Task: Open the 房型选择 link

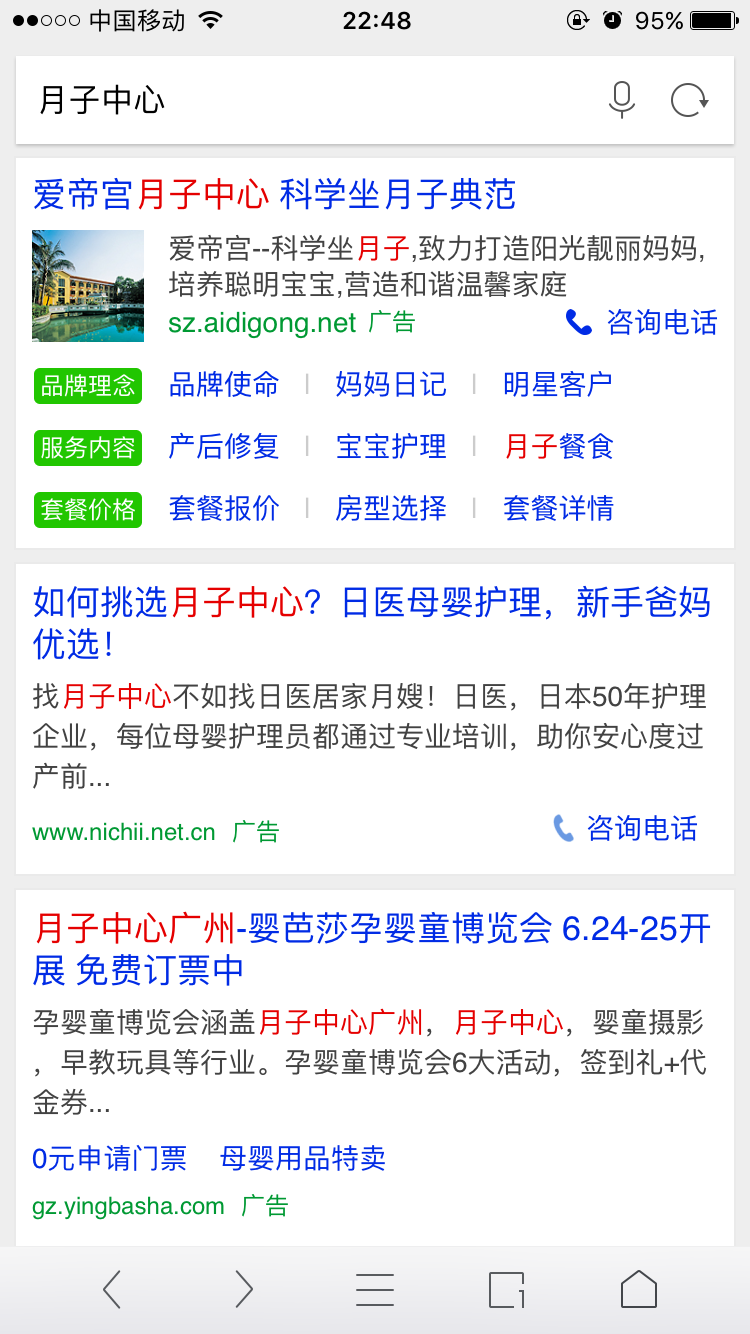Action: point(391,509)
